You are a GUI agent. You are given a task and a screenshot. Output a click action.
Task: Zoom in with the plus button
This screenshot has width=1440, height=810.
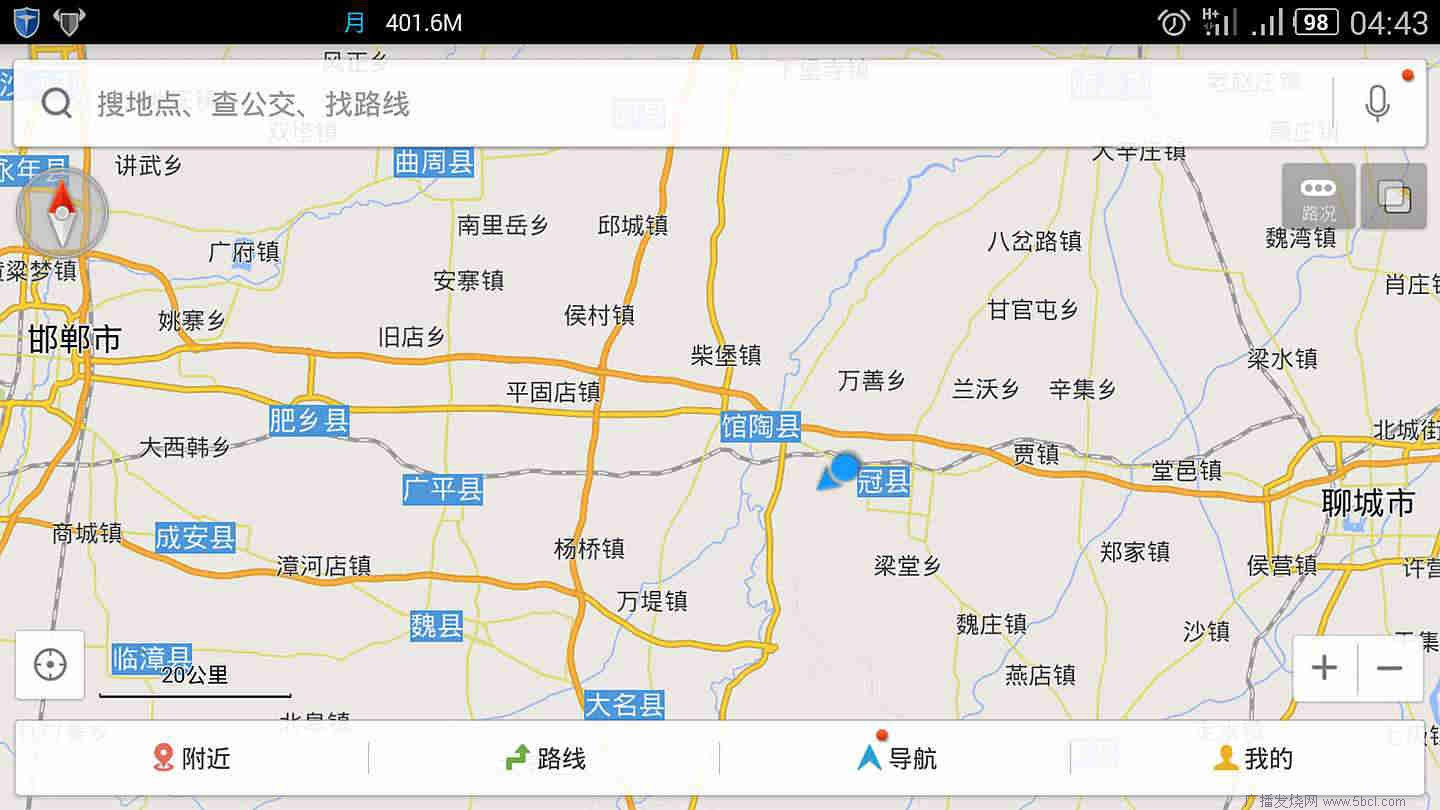[1324, 668]
